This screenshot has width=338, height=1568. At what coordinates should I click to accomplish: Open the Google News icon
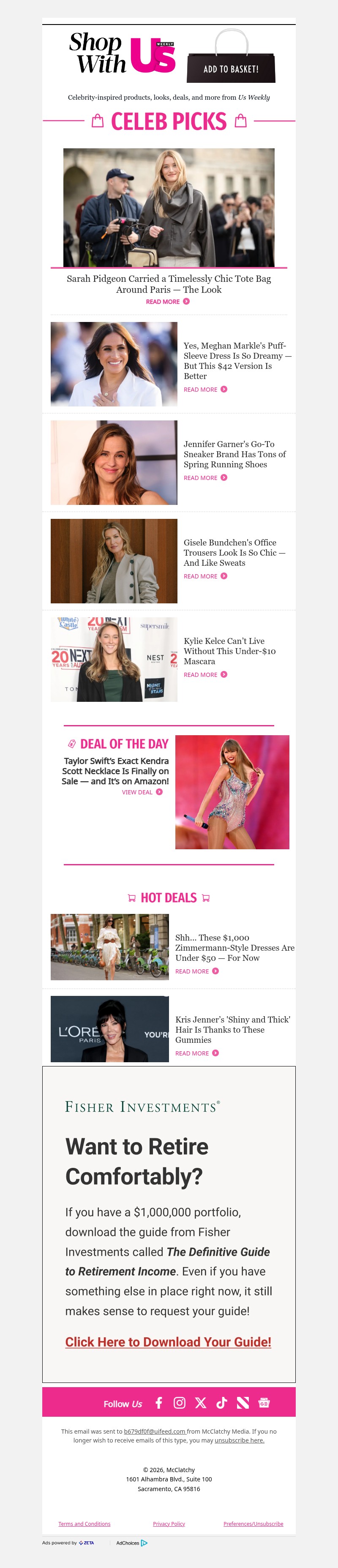pos(264,1402)
